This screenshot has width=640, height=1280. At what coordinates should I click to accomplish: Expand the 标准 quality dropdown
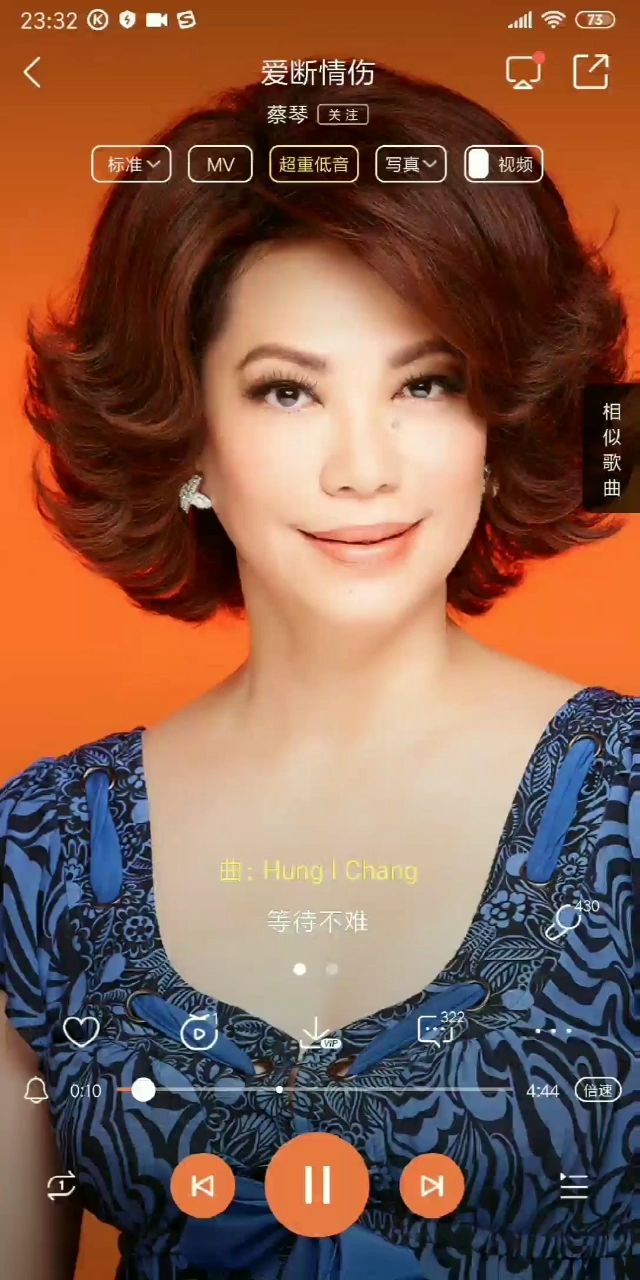[x=132, y=165]
